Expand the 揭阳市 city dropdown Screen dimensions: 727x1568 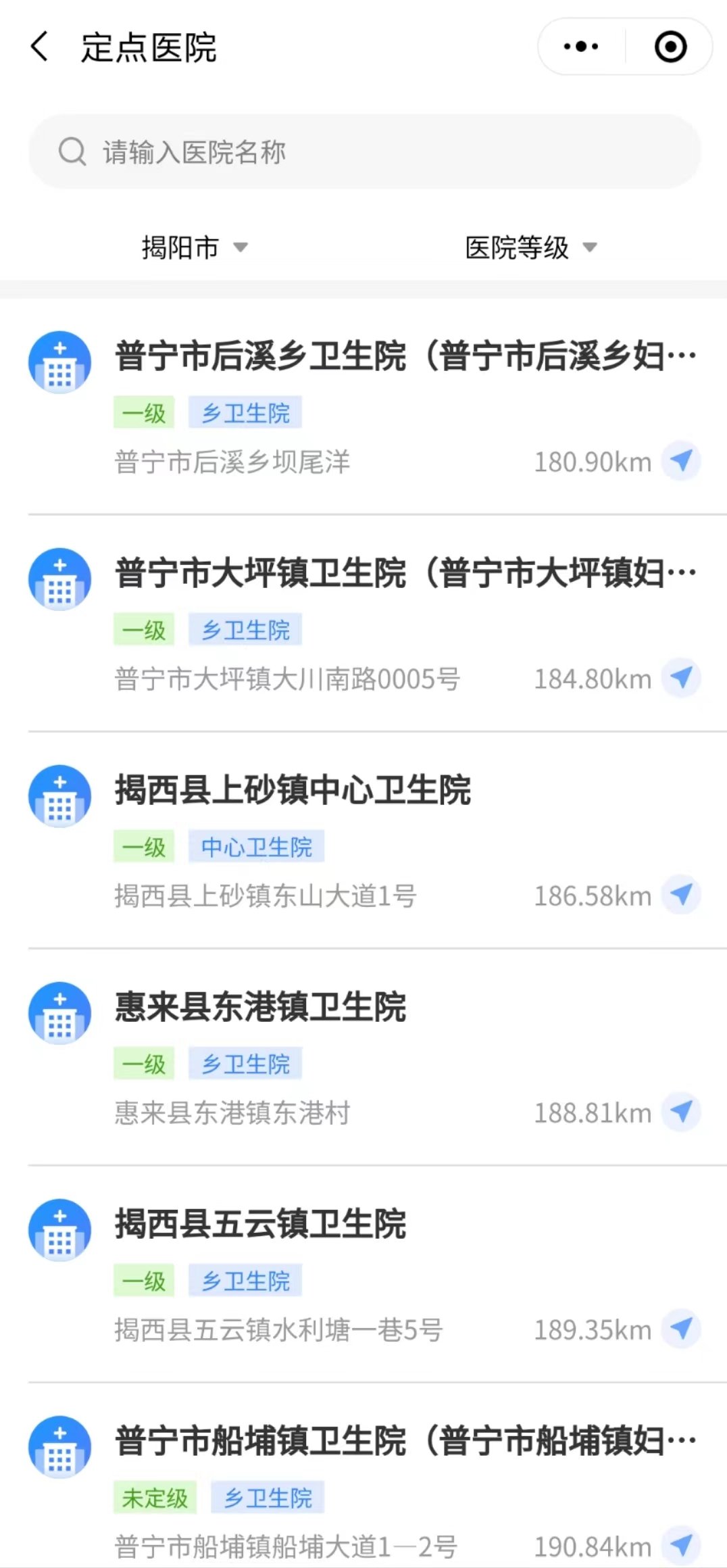194,247
